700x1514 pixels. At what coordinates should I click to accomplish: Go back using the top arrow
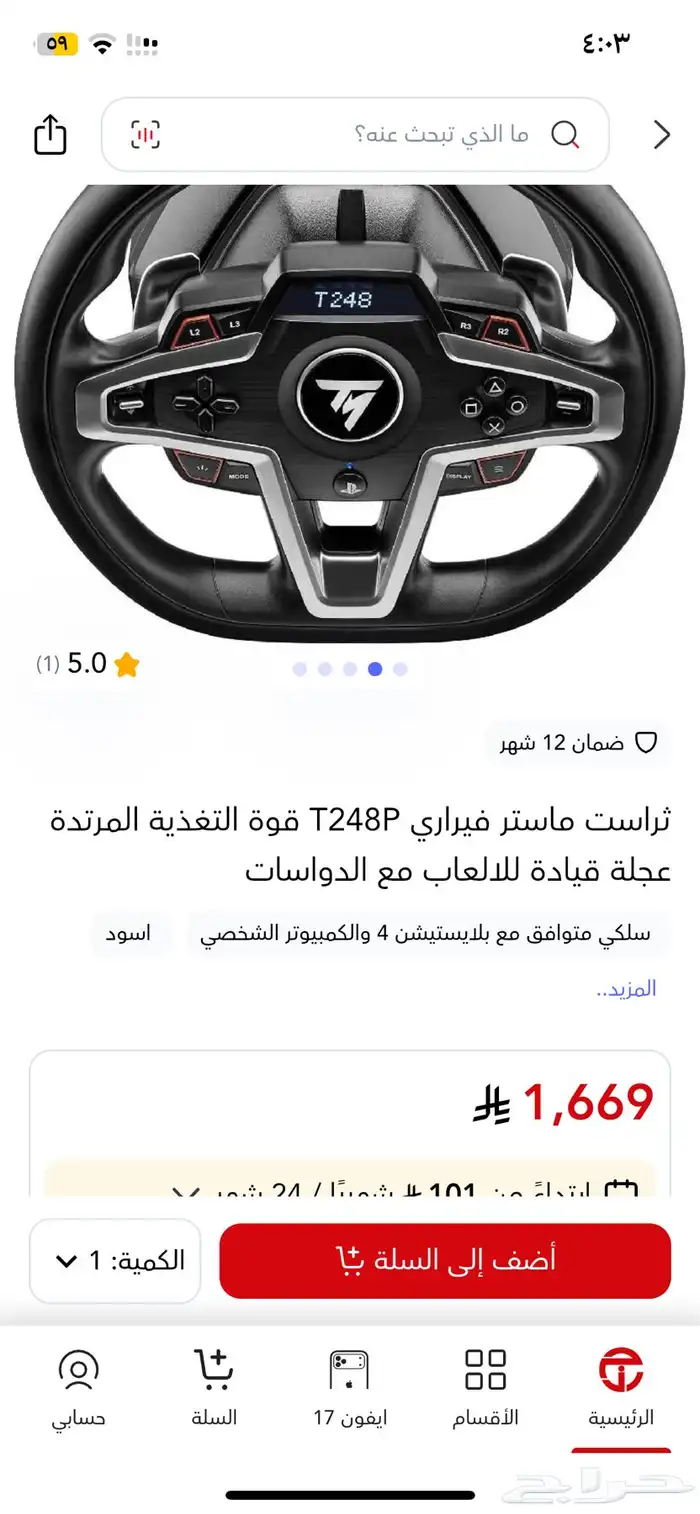(x=661, y=135)
